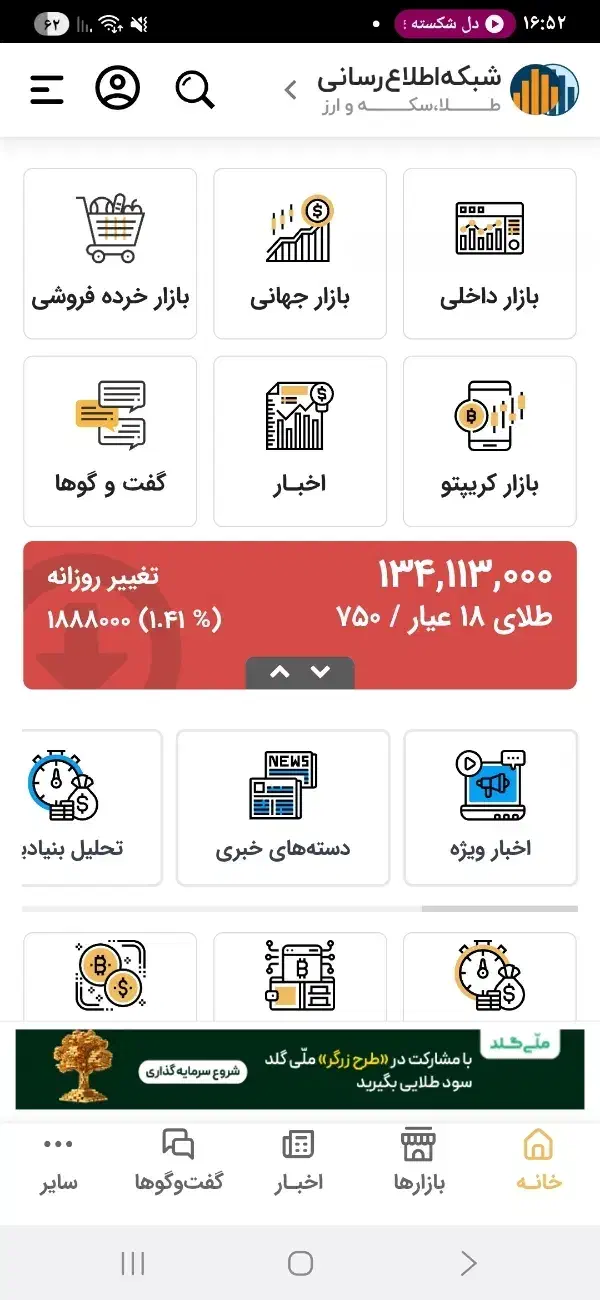Switch to the گفت‌وگوها bottom tab

(x=179, y=1162)
